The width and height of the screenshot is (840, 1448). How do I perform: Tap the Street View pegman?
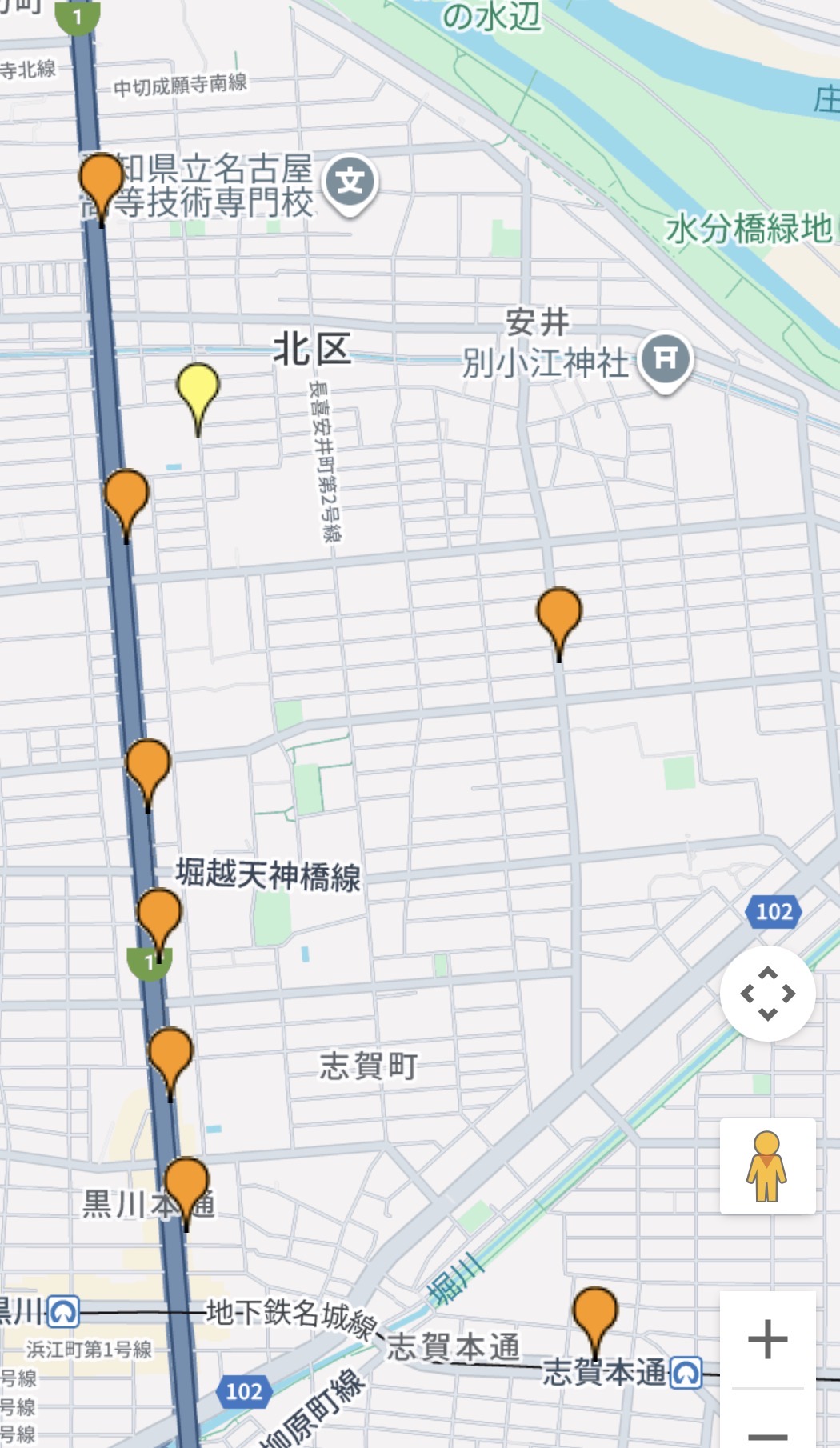[x=767, y=1166]
